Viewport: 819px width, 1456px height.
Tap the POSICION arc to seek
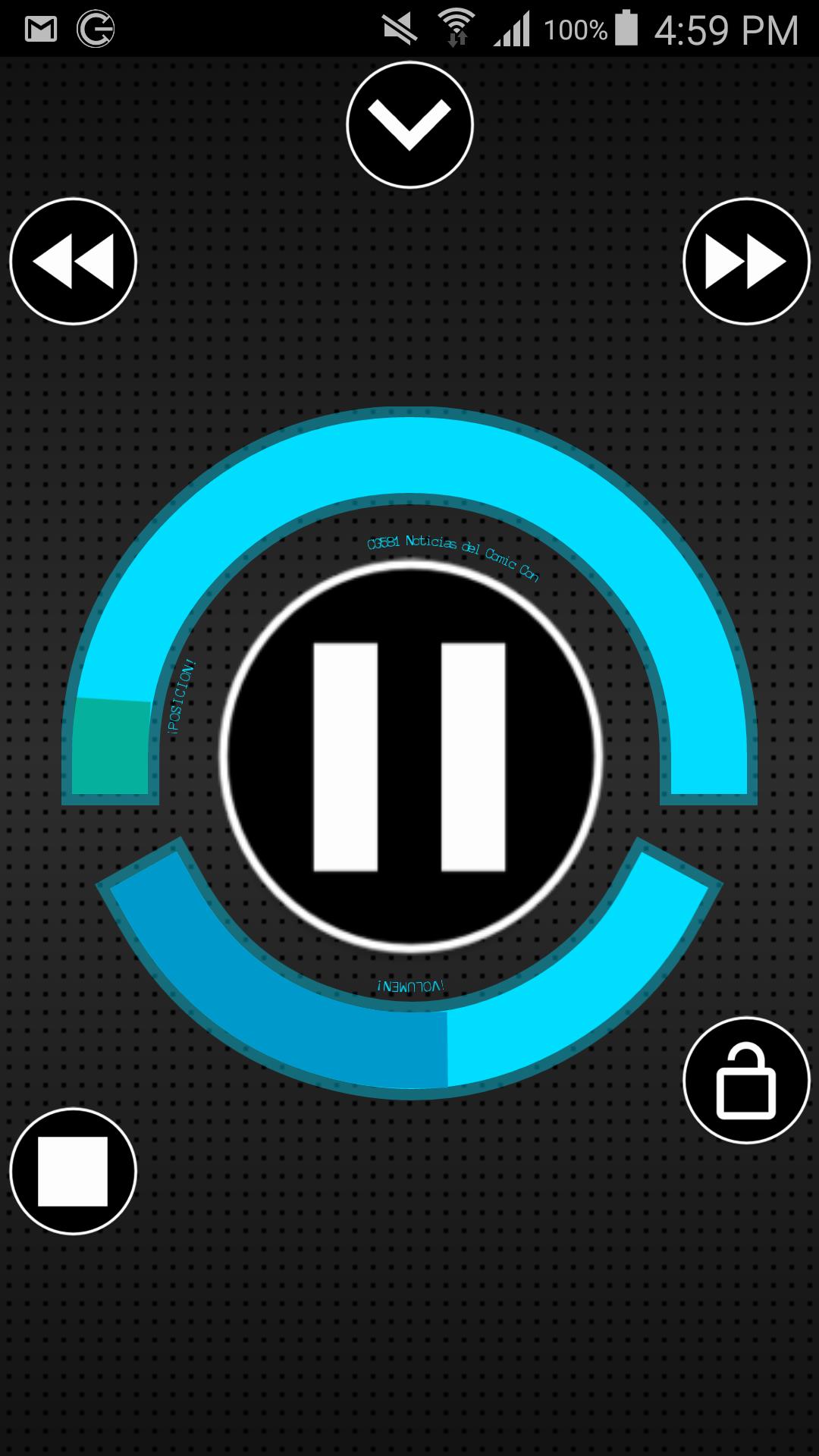coord(409,455)
